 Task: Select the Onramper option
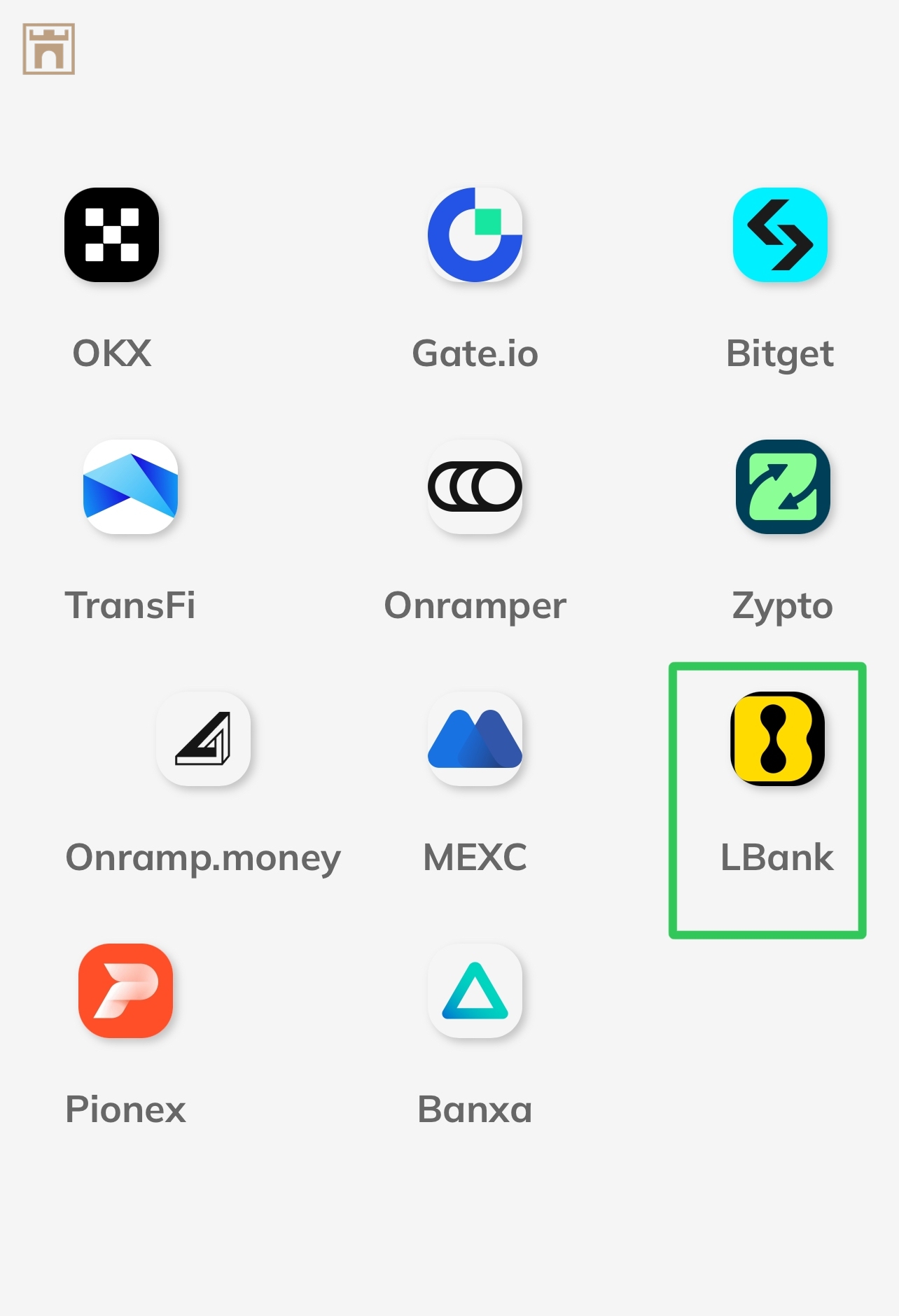475,487
